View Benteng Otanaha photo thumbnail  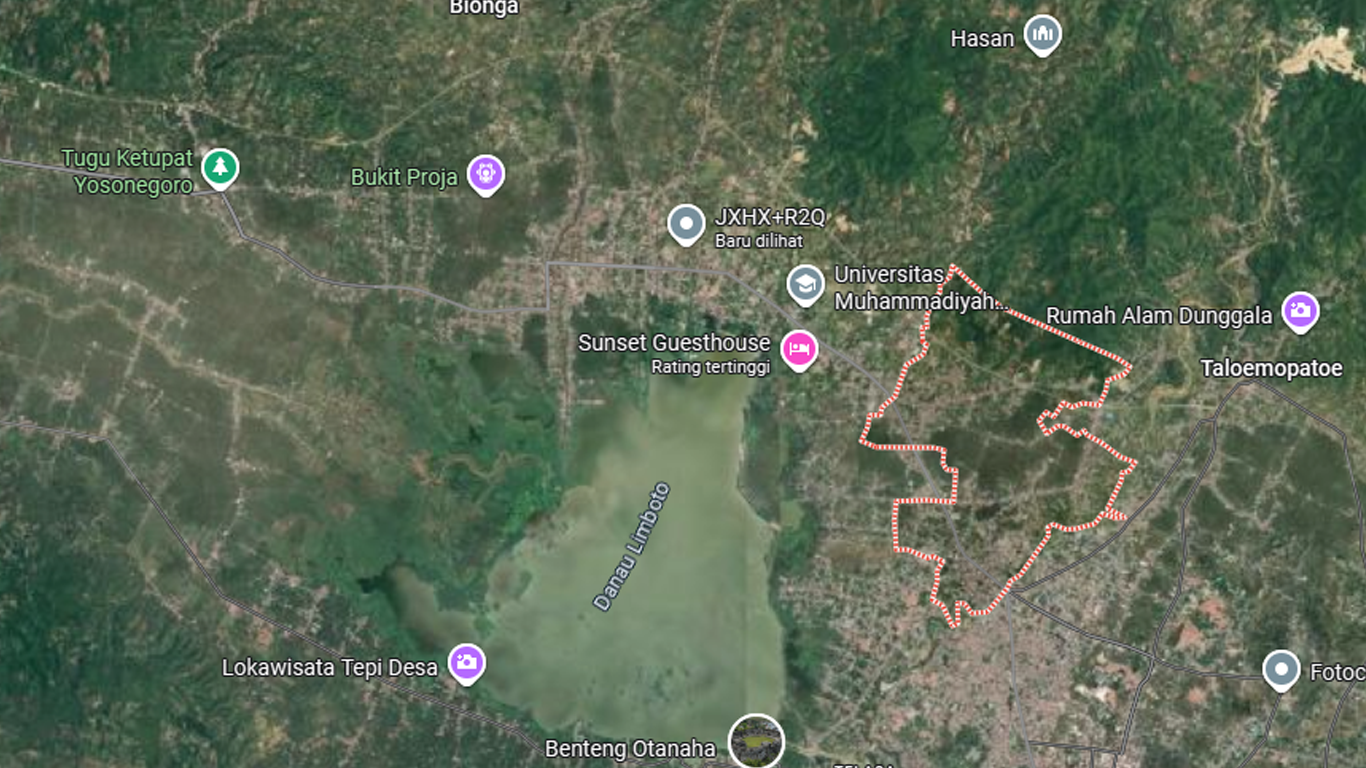[x=756, y=742]
